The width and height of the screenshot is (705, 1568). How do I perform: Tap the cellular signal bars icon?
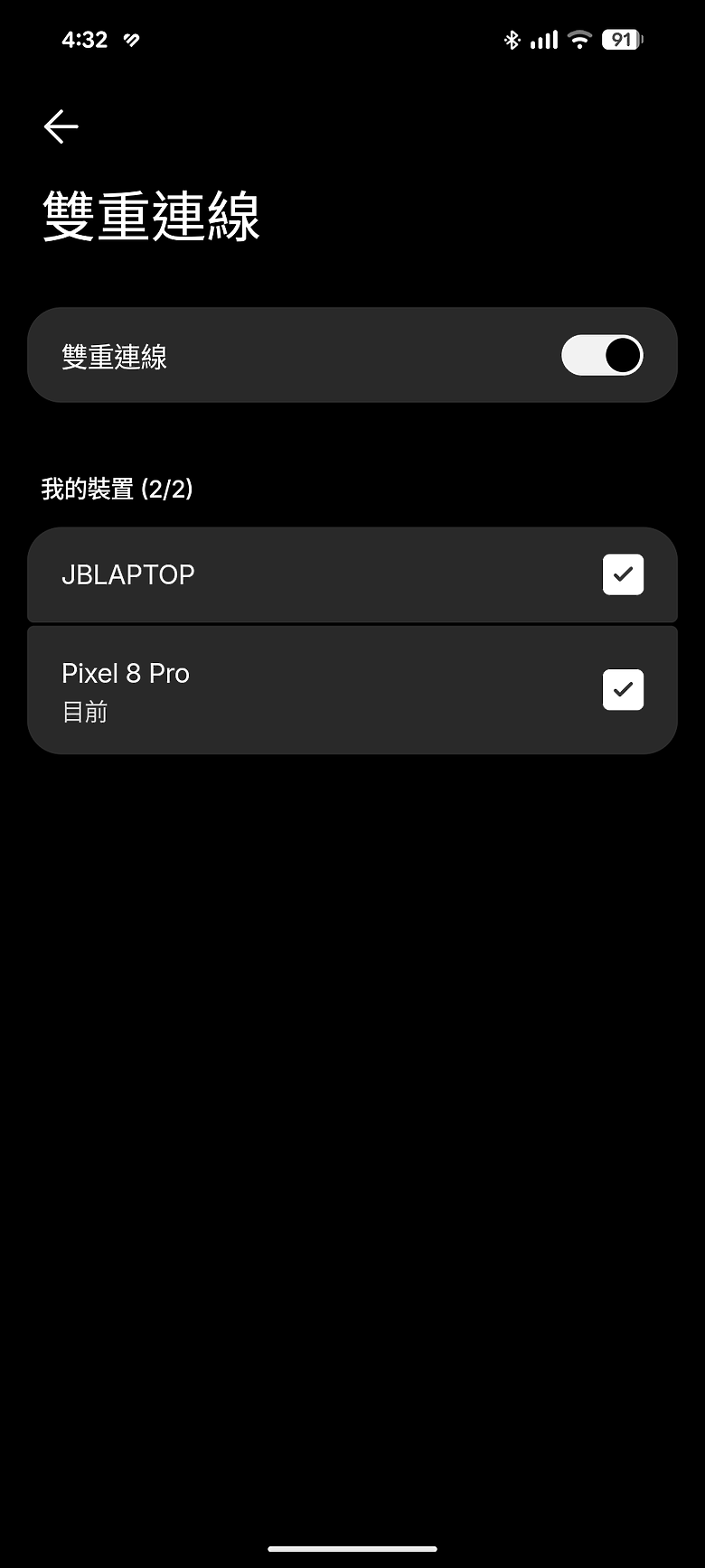tap(543, 39)
